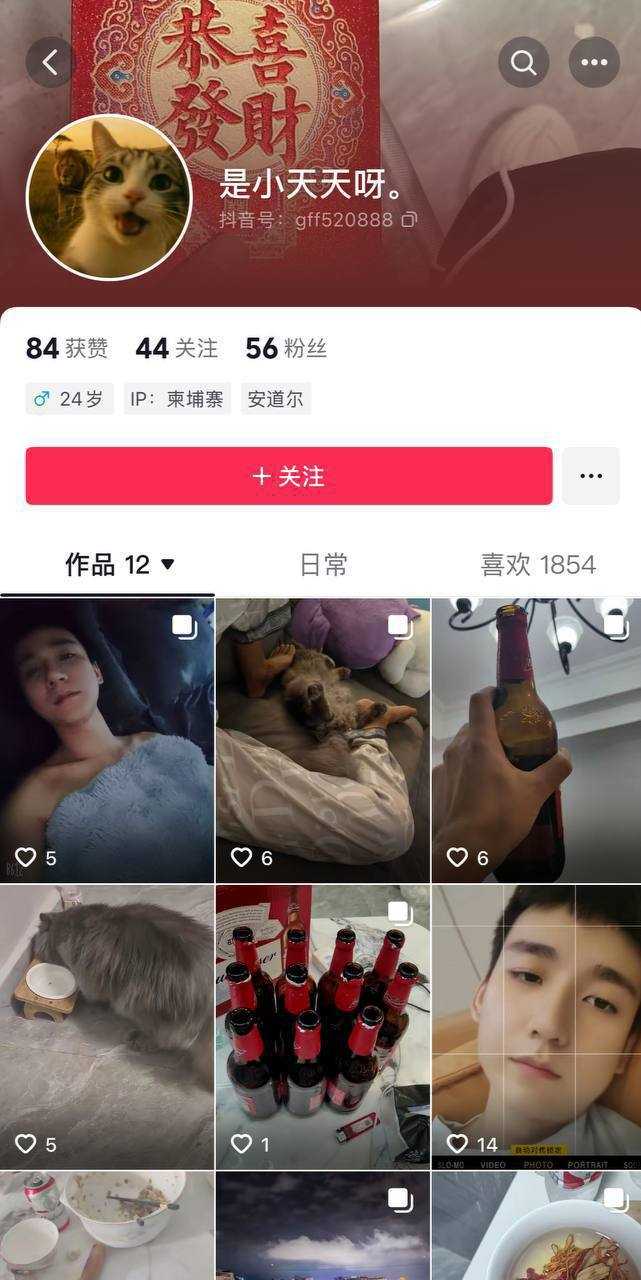This screenshot has width=641, height=1280.
Task: View the 56 粉丝 followers list
Action: [286, 348]
